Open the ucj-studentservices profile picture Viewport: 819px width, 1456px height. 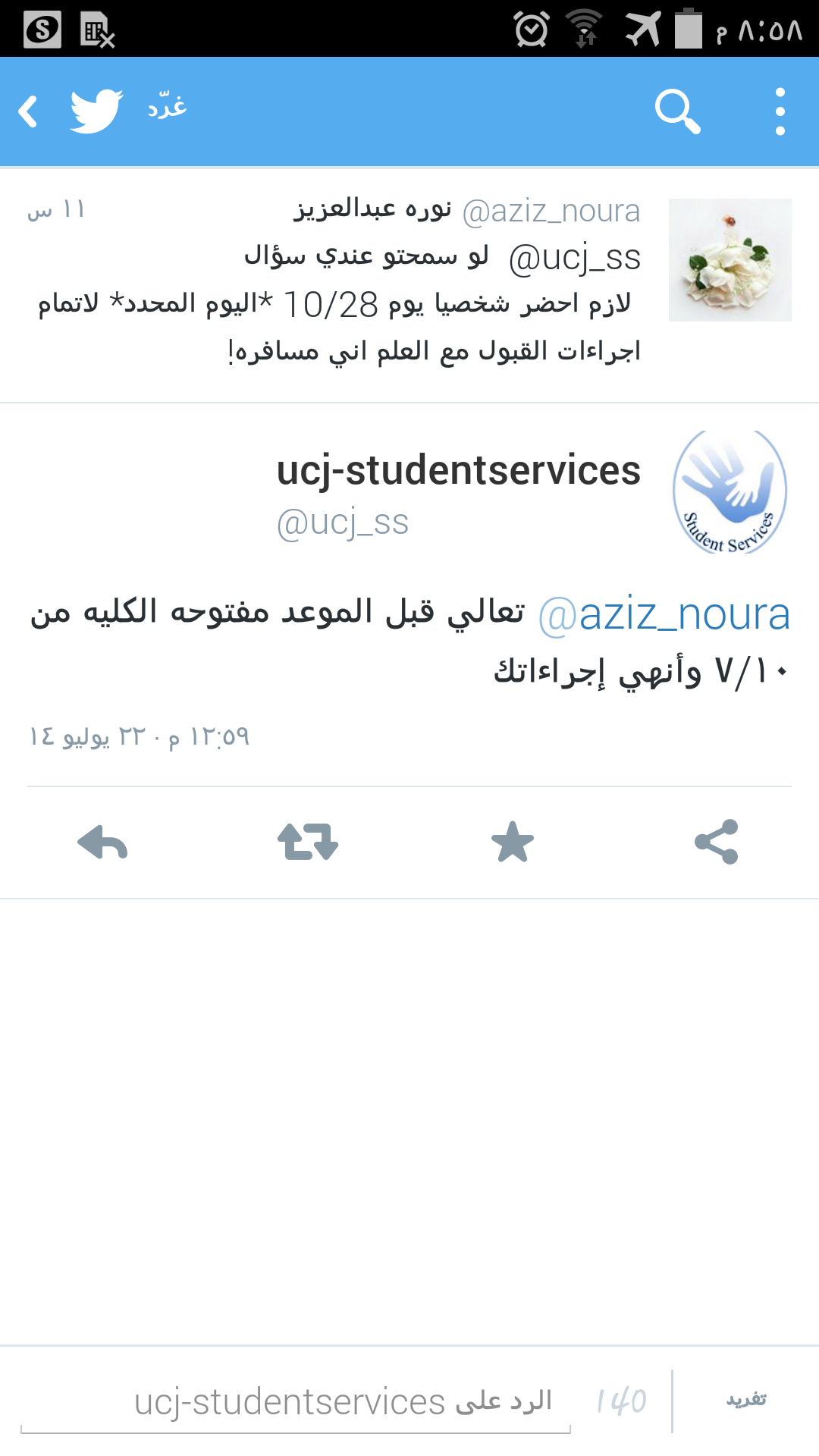730,492
